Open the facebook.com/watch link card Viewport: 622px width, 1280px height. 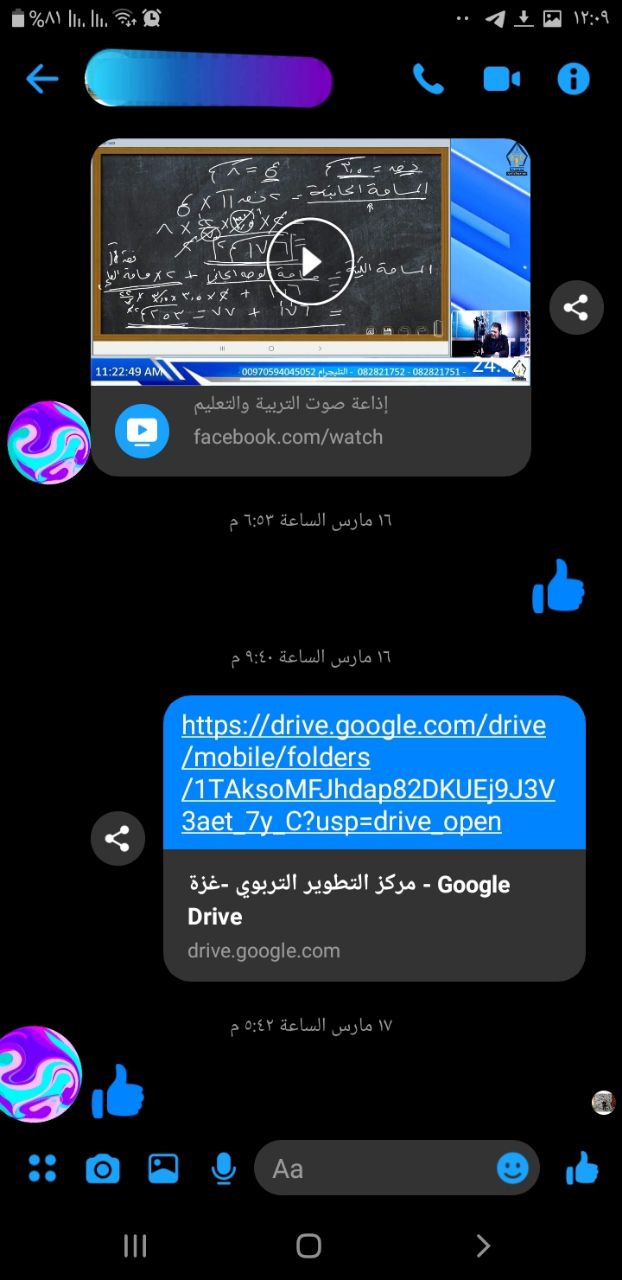pos(311,431)
